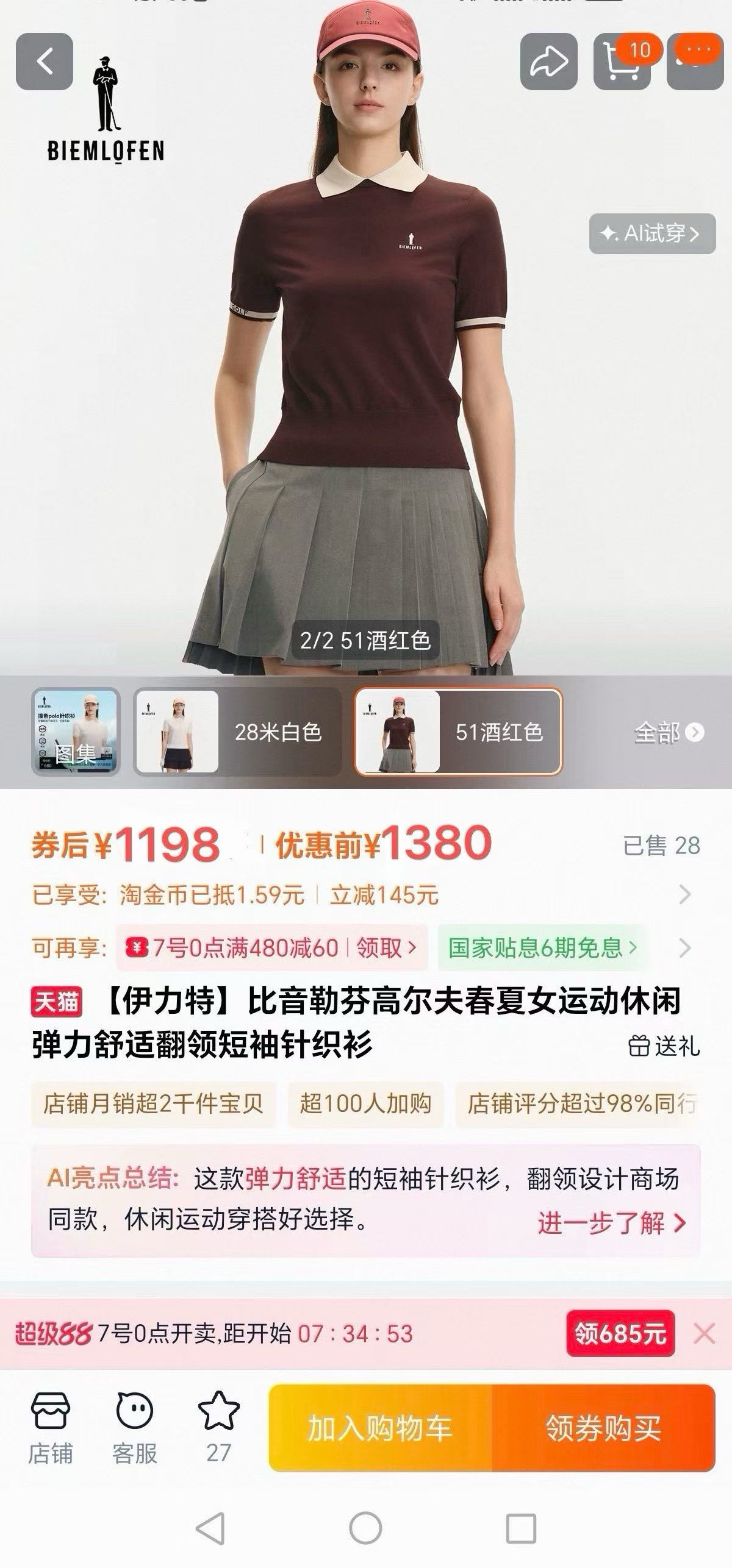Tap the 送礼 gift option
Image resolution: width=732 pixels, height=1568 pixels.
coord(664,1046)
